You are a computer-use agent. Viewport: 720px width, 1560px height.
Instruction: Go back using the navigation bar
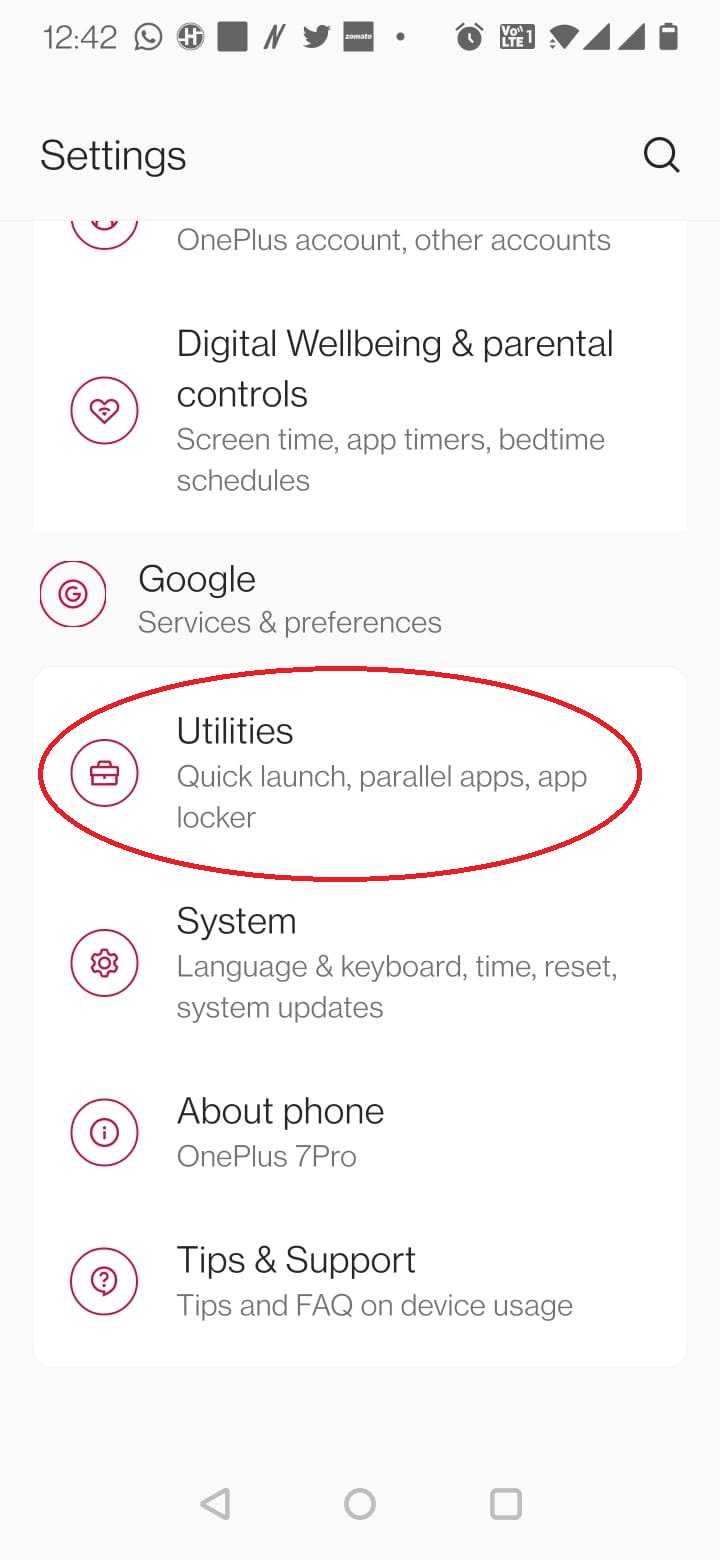(x=215, y=1503)
